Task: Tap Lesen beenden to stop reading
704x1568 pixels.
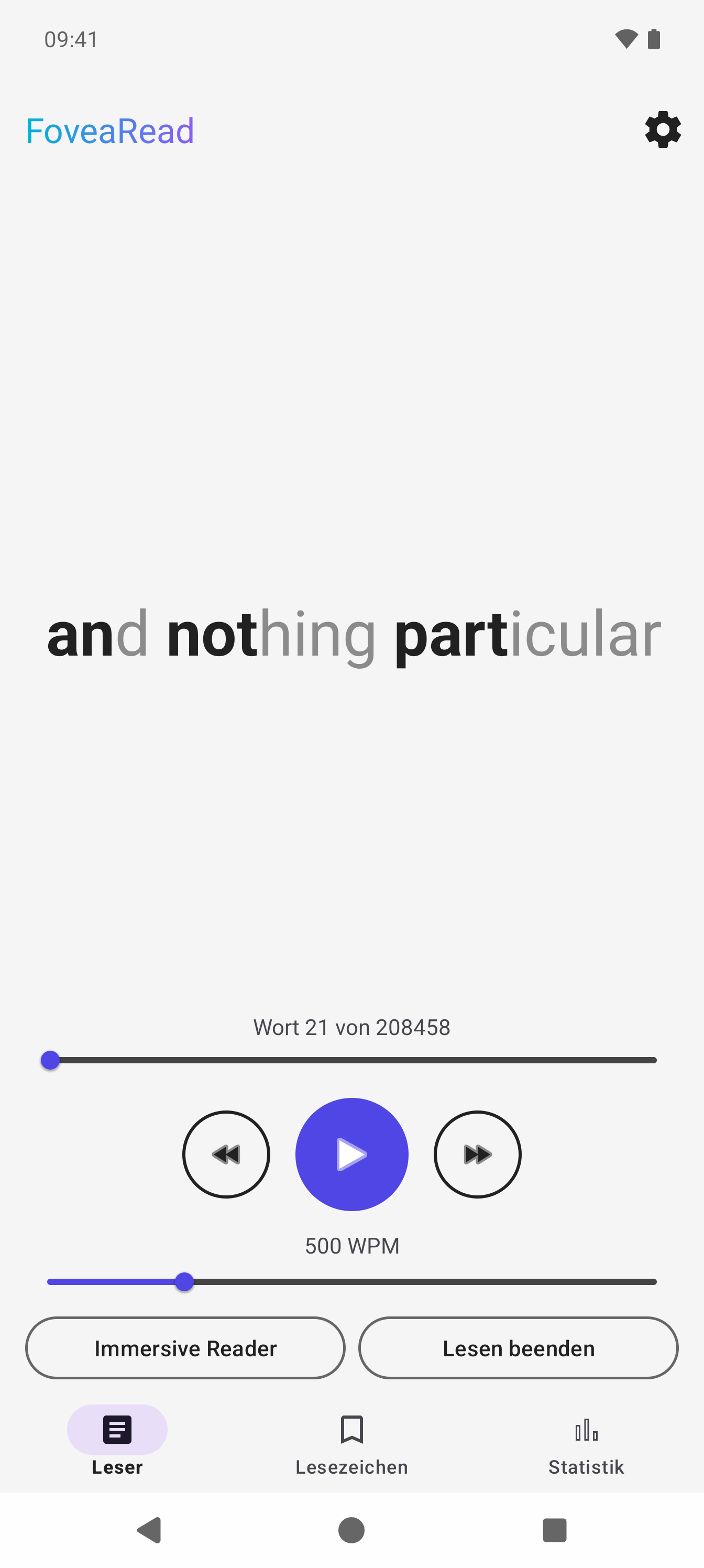Action: [519, 1348]
